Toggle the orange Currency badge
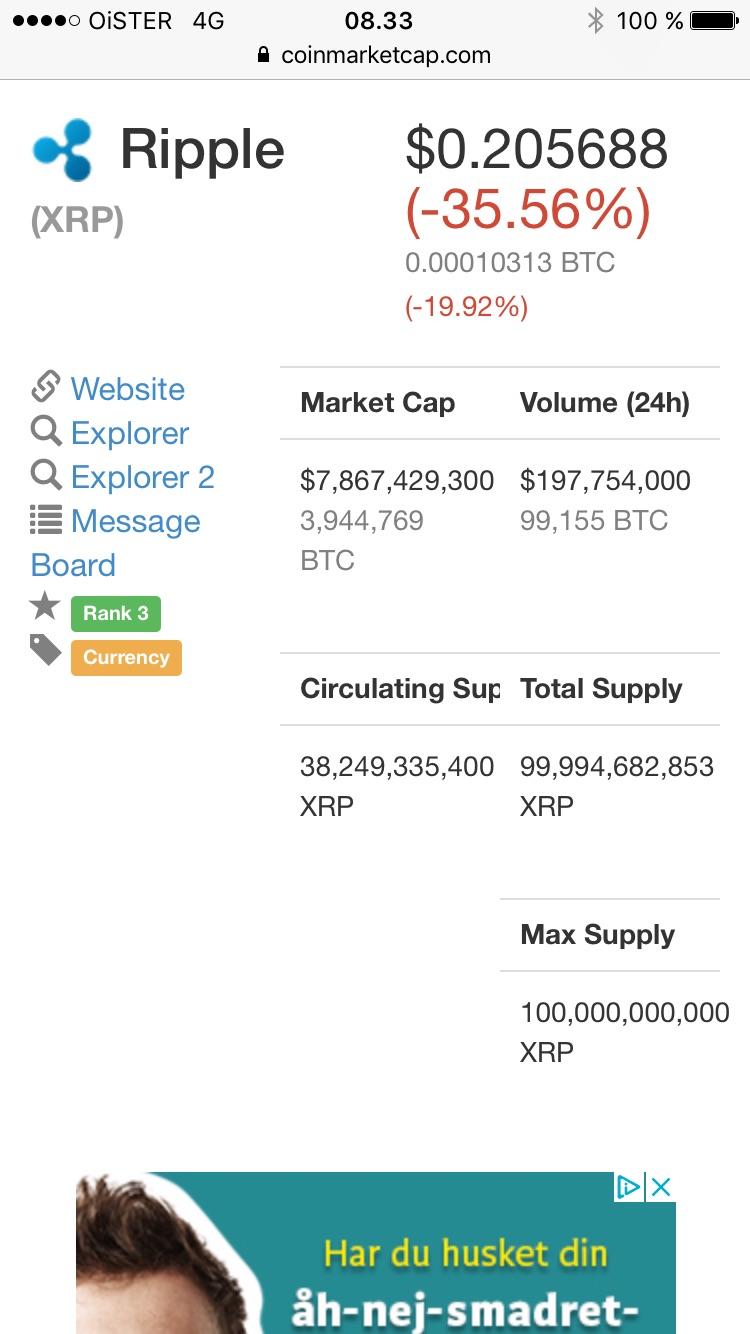 pos(126,657)
